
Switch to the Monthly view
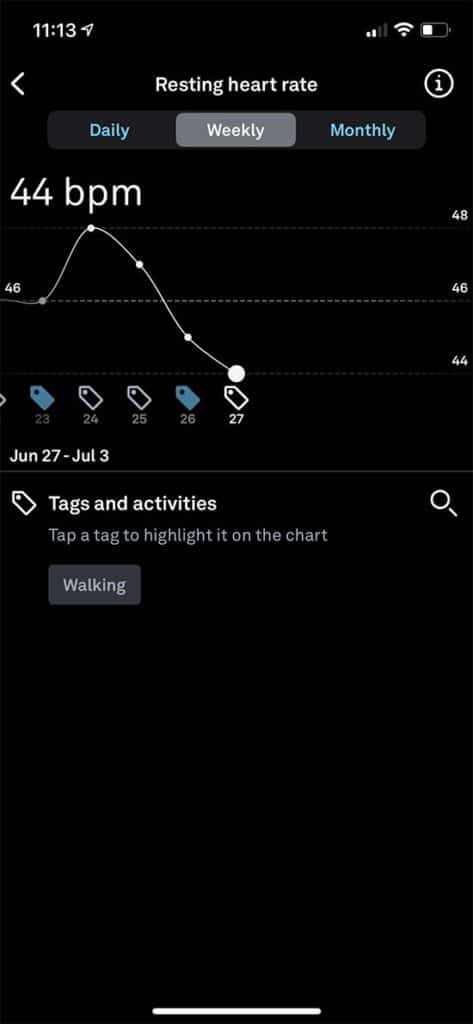point(363,130)
